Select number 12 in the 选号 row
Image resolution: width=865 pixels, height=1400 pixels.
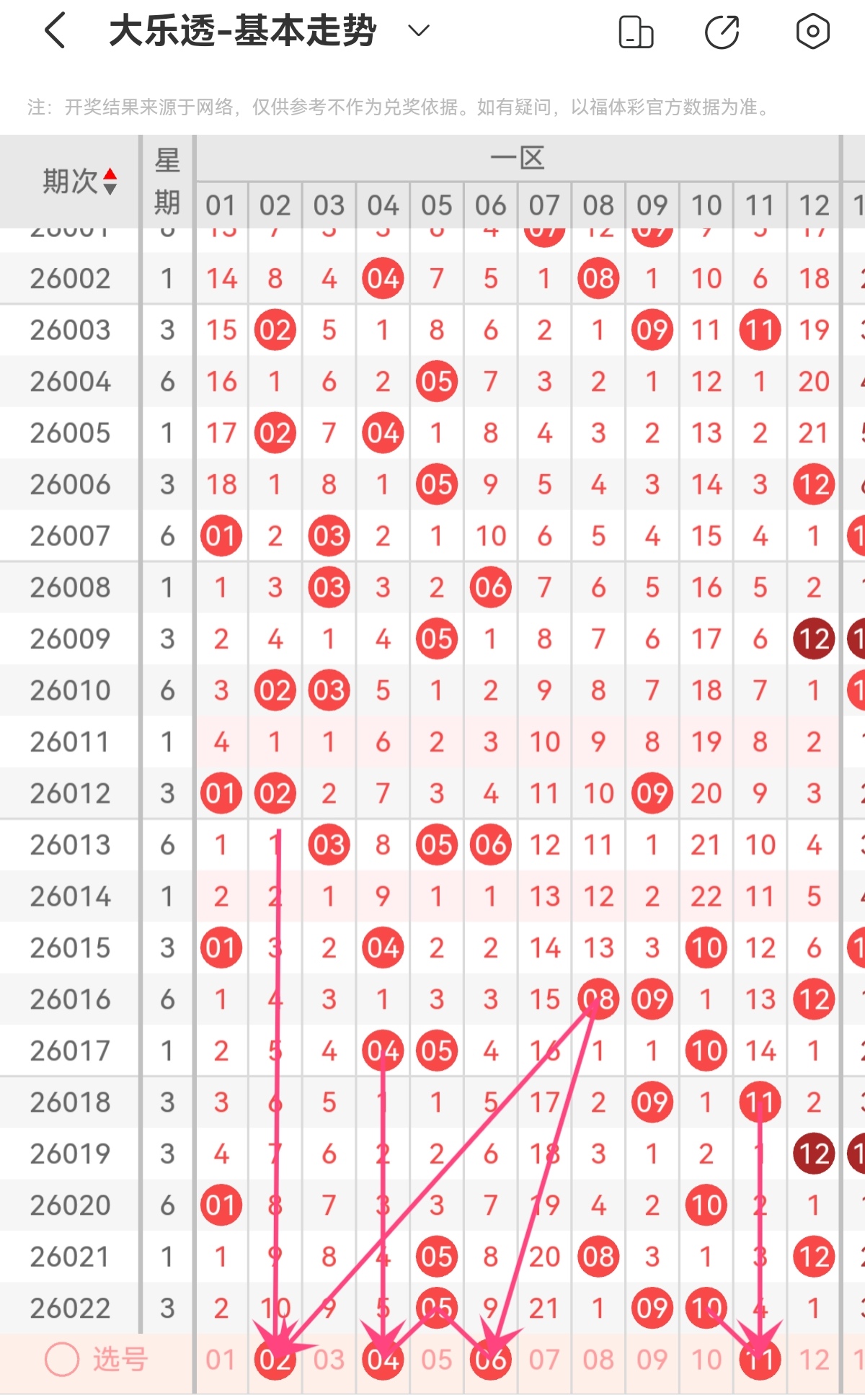point(814,1360)
